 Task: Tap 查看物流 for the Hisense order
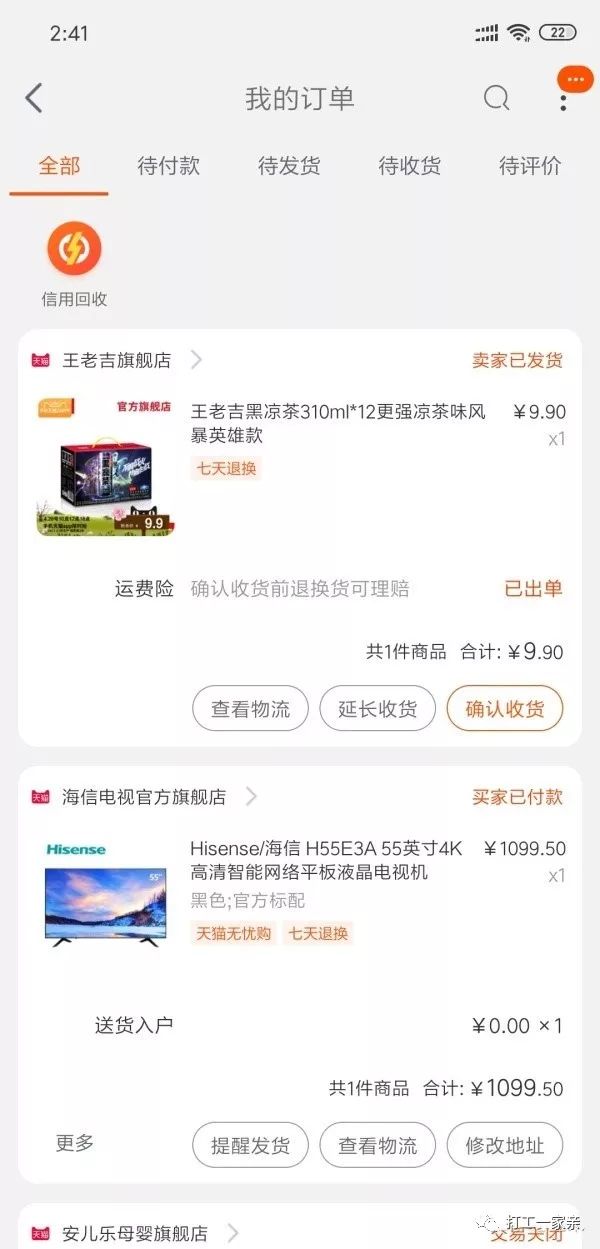pyautogui.click(x=377, y=1146)
